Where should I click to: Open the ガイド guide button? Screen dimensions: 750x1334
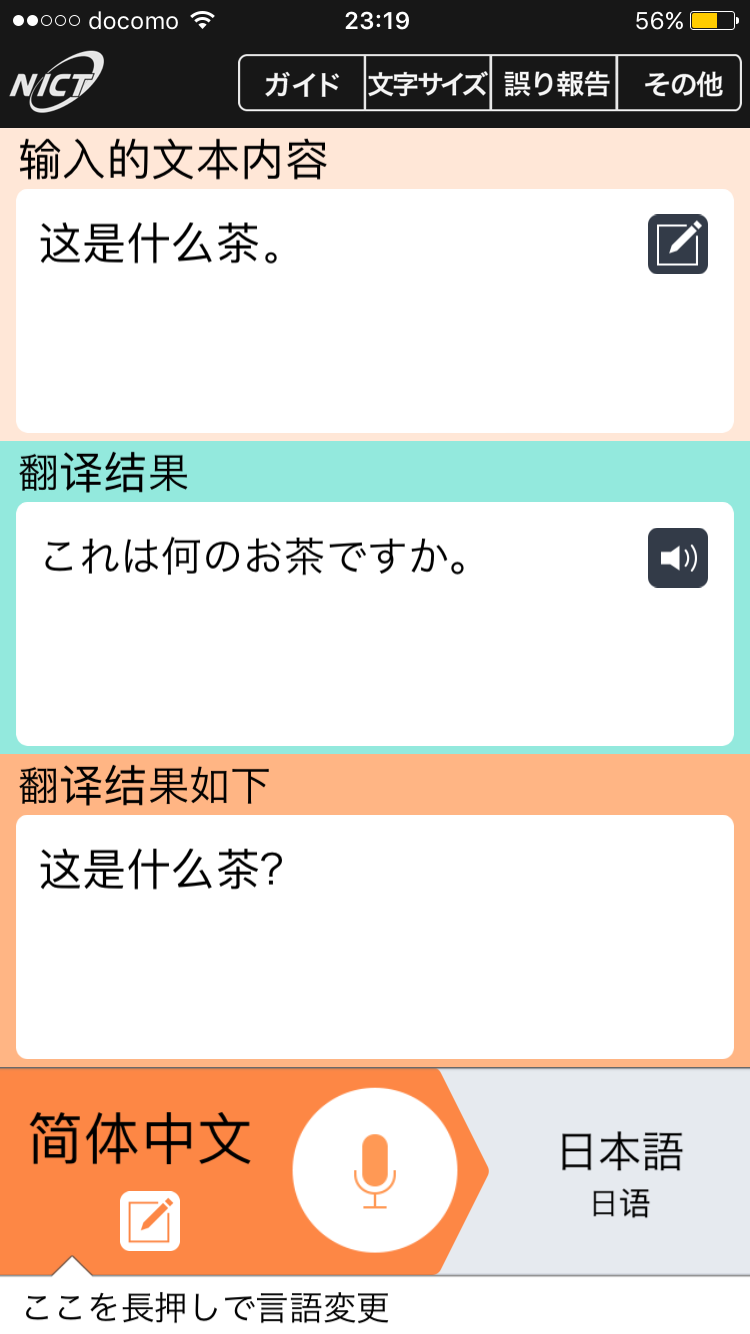(x=302, y=84)
